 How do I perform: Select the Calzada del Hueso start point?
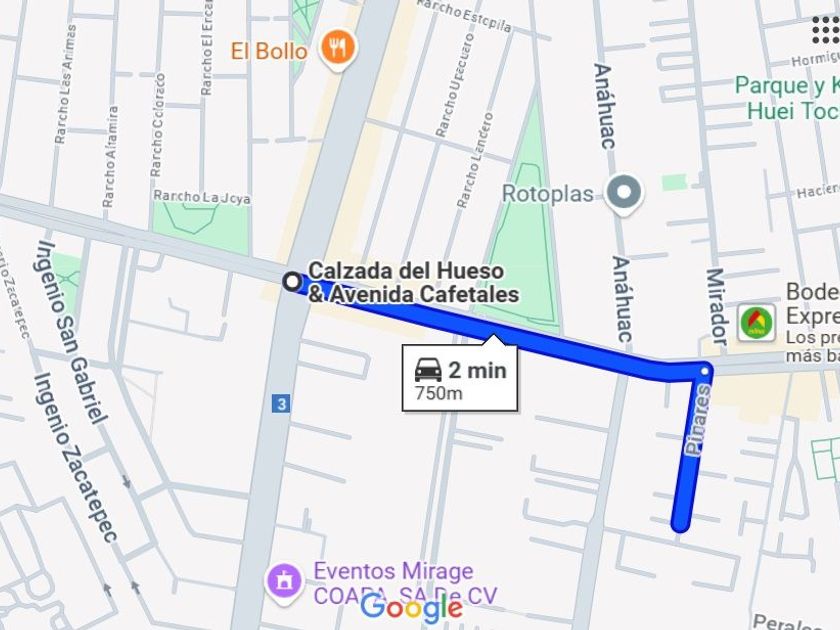tap(292, 282)
